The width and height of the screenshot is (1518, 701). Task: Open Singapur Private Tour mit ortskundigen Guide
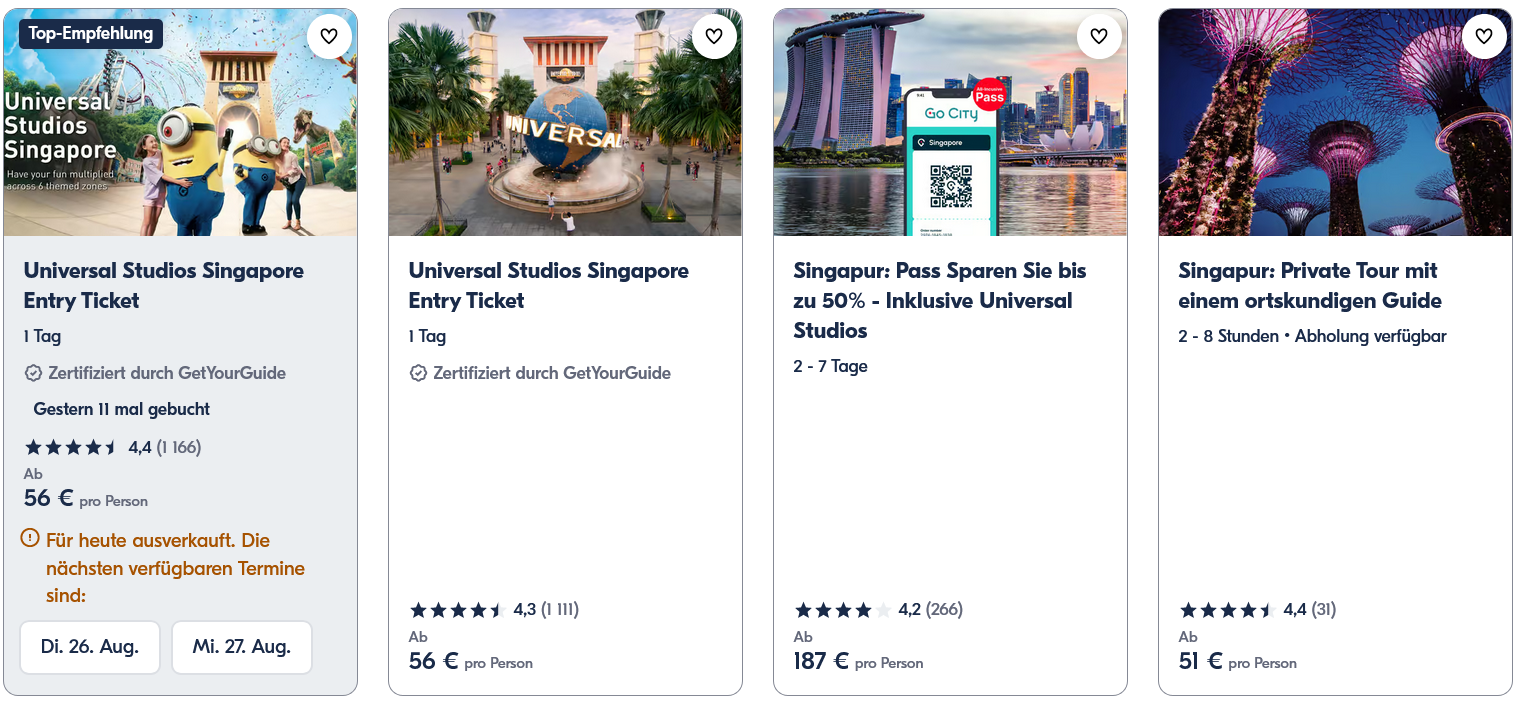click(1309, 285)
